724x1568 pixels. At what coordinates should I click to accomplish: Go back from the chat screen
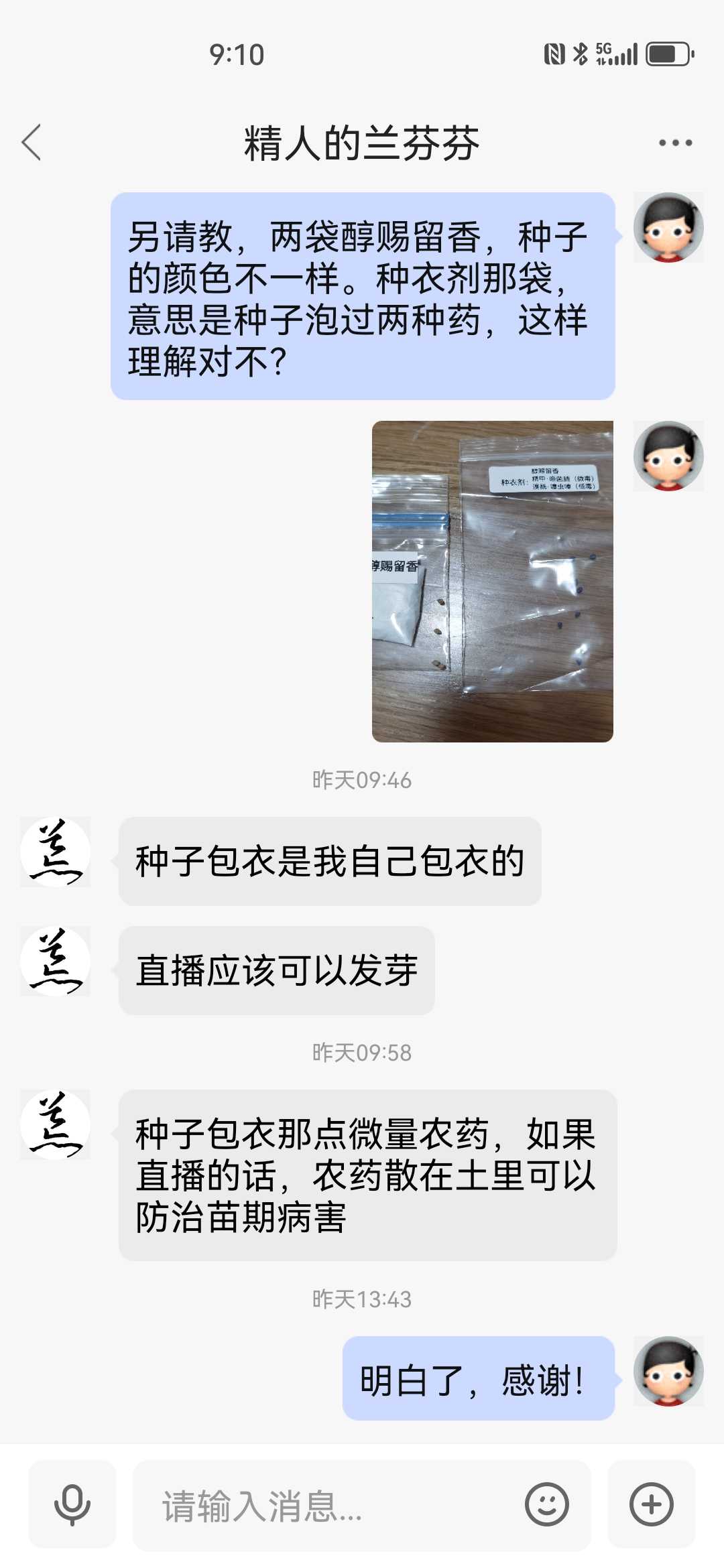tap(32, 142)
